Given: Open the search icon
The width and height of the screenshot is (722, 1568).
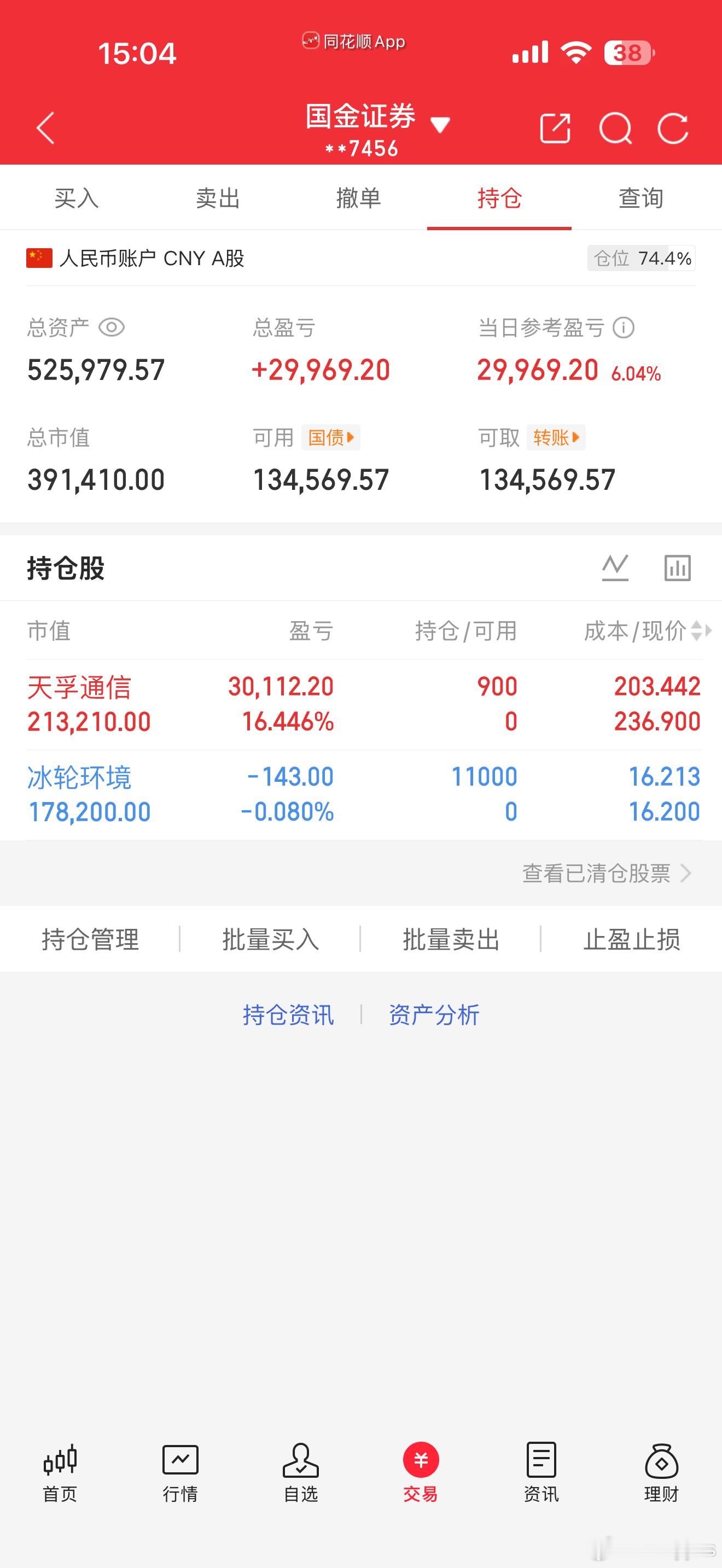Looking at the screenshot, I should (615, 128).
